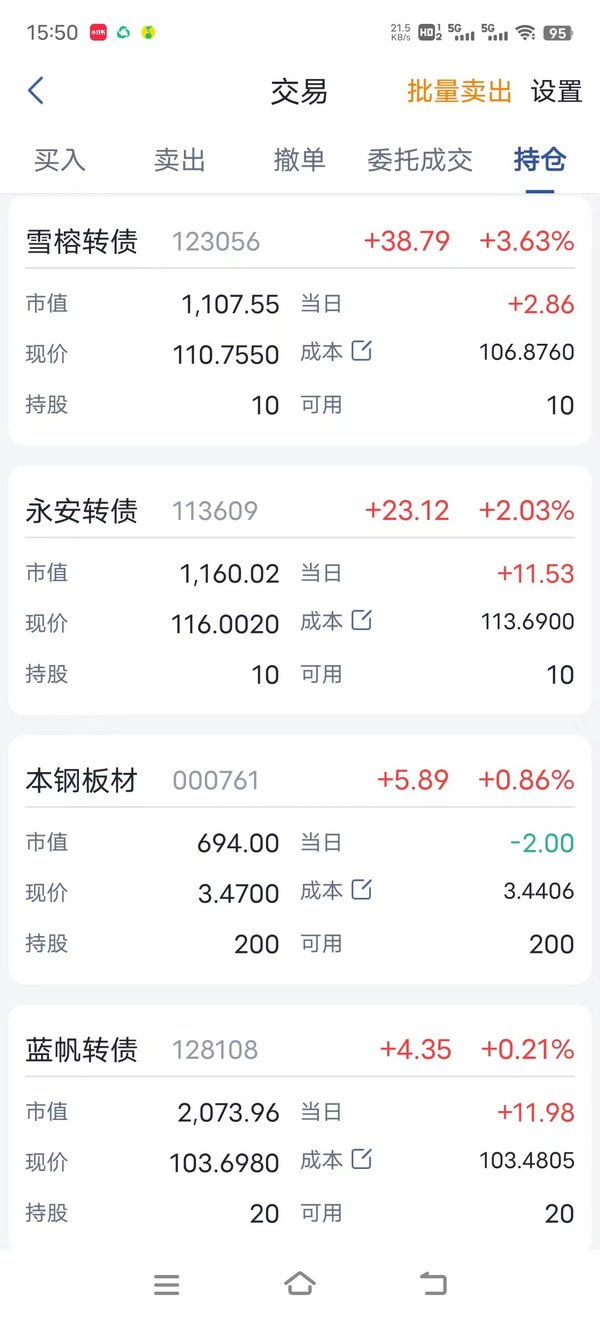This screenshot has height=1320, width=600.
Task: Open 批量卖出 batch sell
Action: [459, 91]
